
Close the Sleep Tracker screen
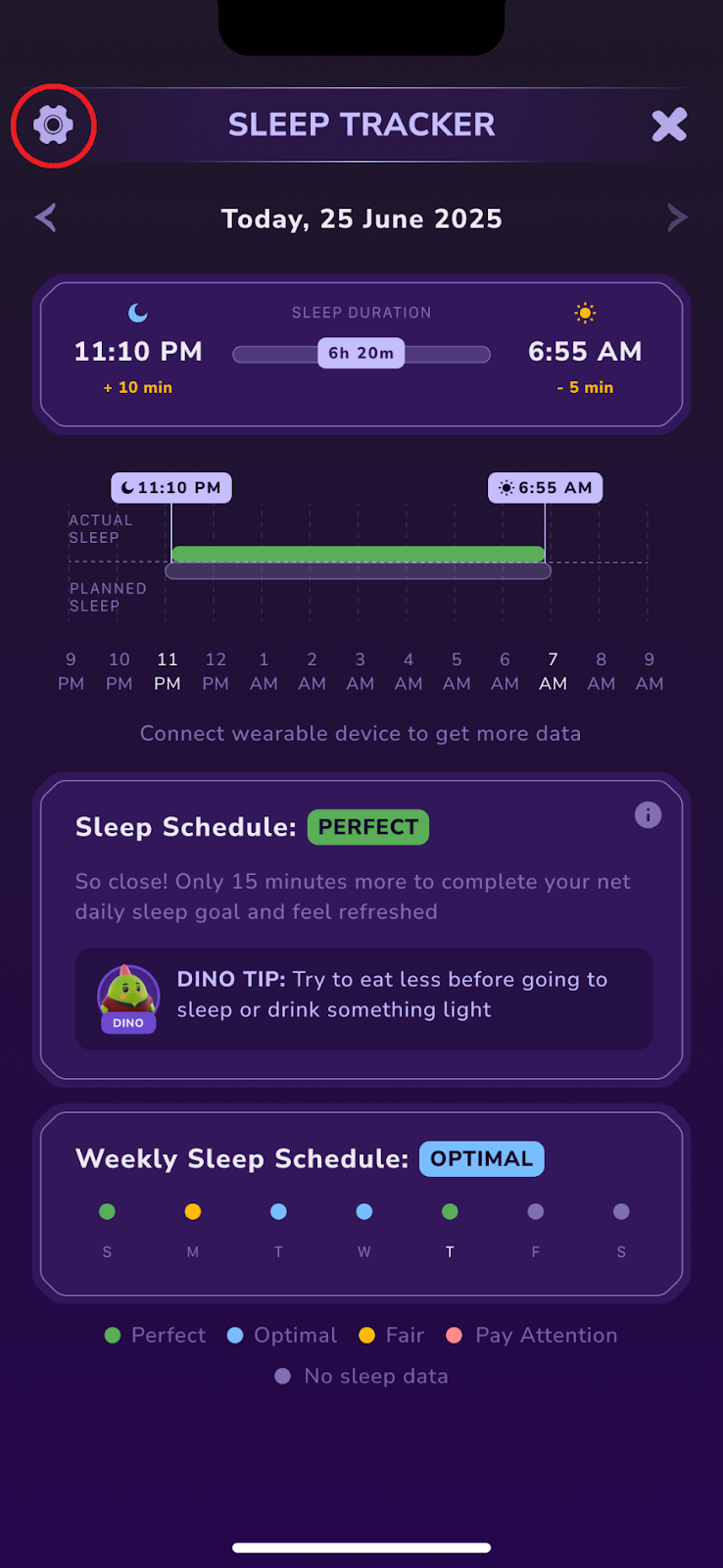click(x=669, y=125)
